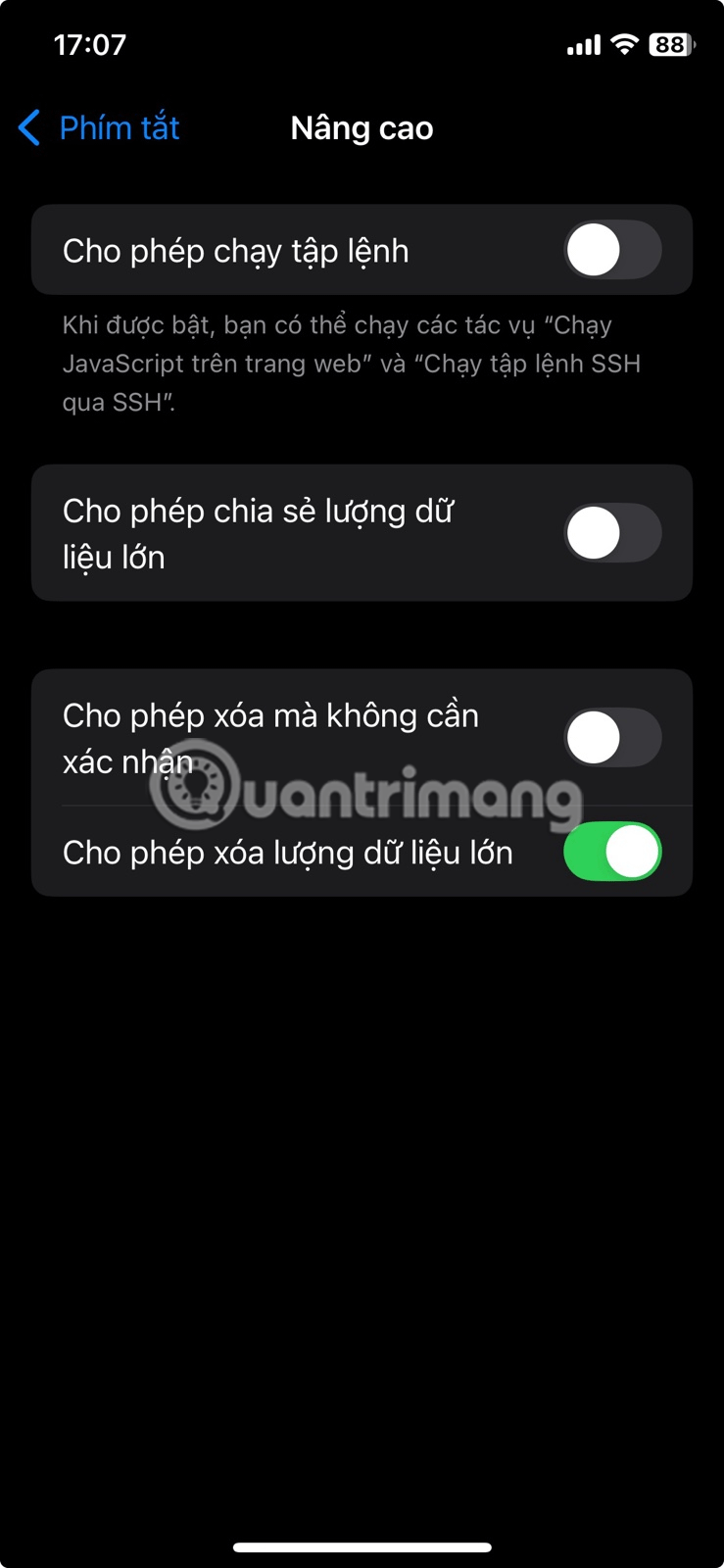724x1568 pixels.
Task: Enable Cho phép chạy tập lệnh switch
Action: click(x=612, y=250)
